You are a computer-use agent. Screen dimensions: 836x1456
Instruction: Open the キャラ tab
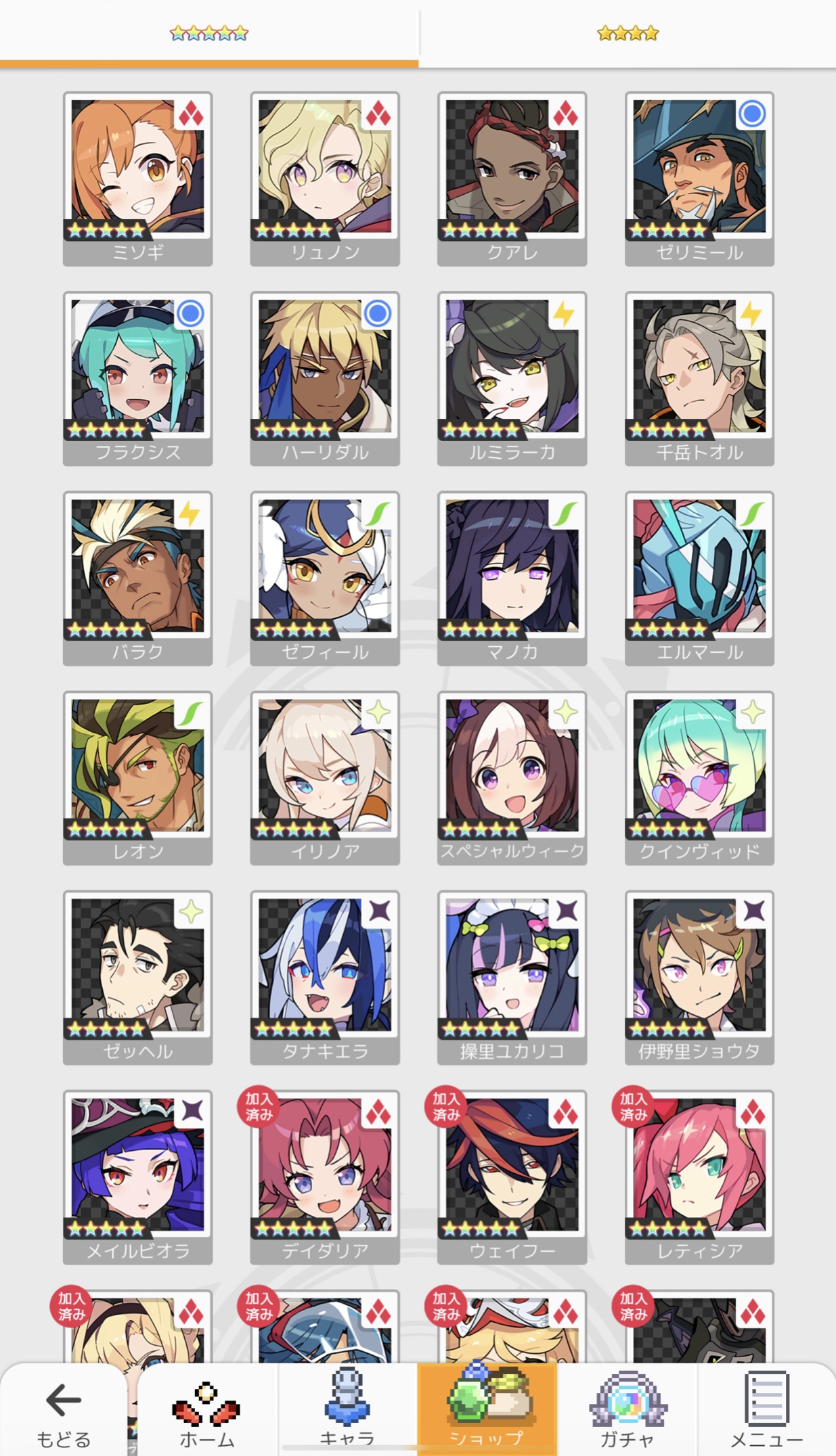[347, 1411]
